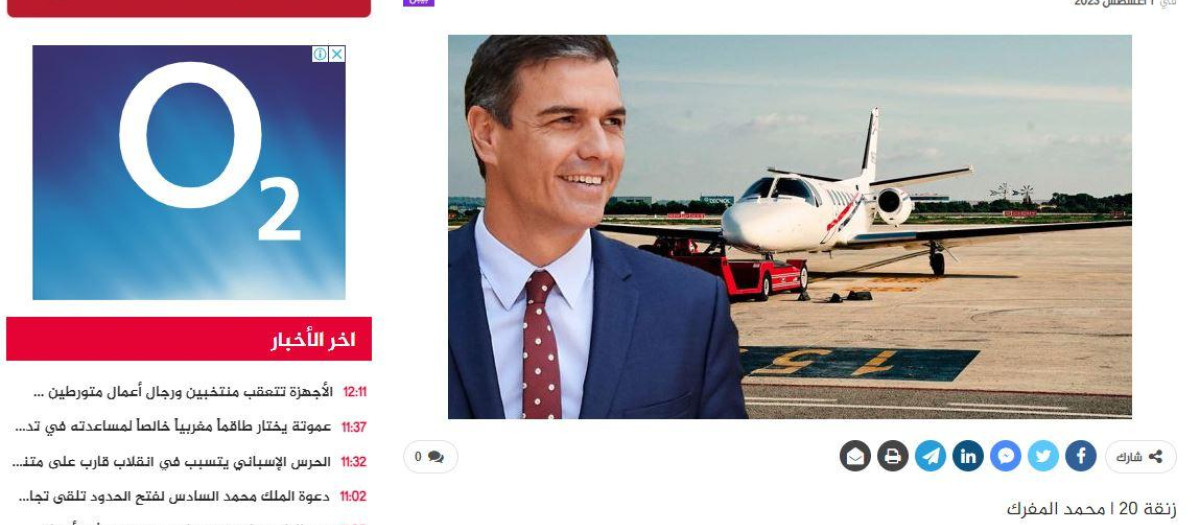Tap the شارك share button
Image resolution: width=1200 pixels, height=525 pixels.
1140,457
